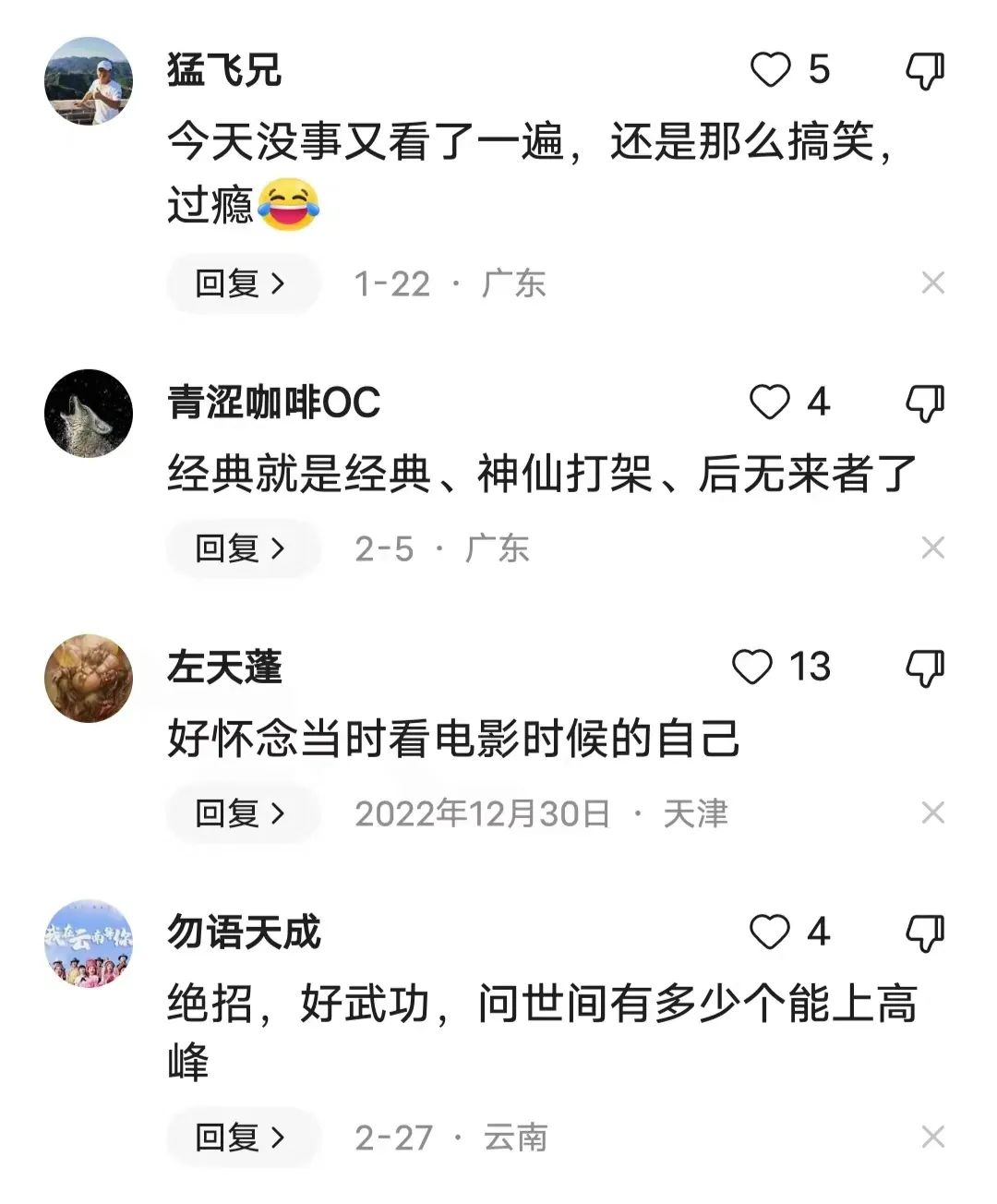Reply to 青涩咖啡OC's comment
The height and width of the screenshot is (1204, 997).
pos(242,548)
